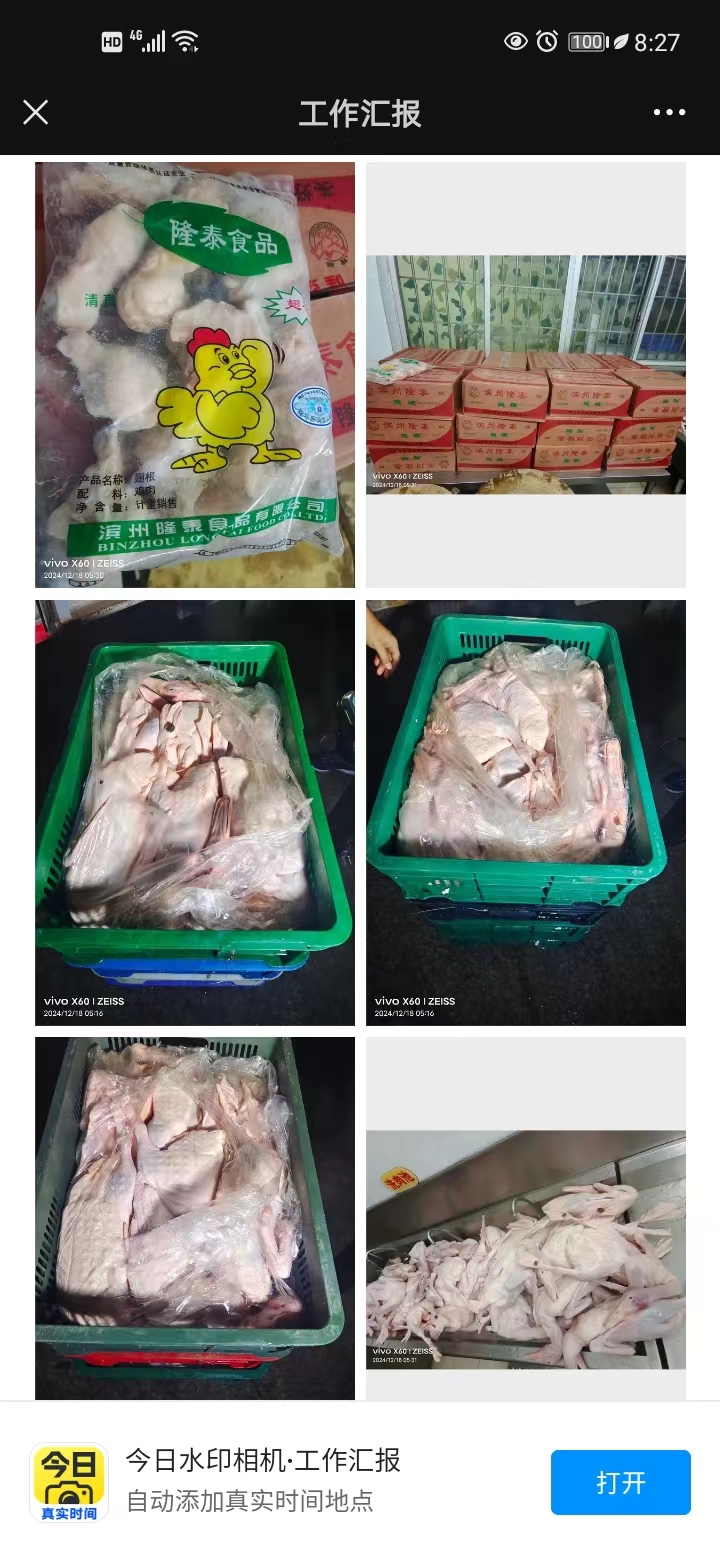The width and height of the screenshot is (720, 1560).
Task: Open the green crate photo showing a hand
Action: (x=526, y=812)
